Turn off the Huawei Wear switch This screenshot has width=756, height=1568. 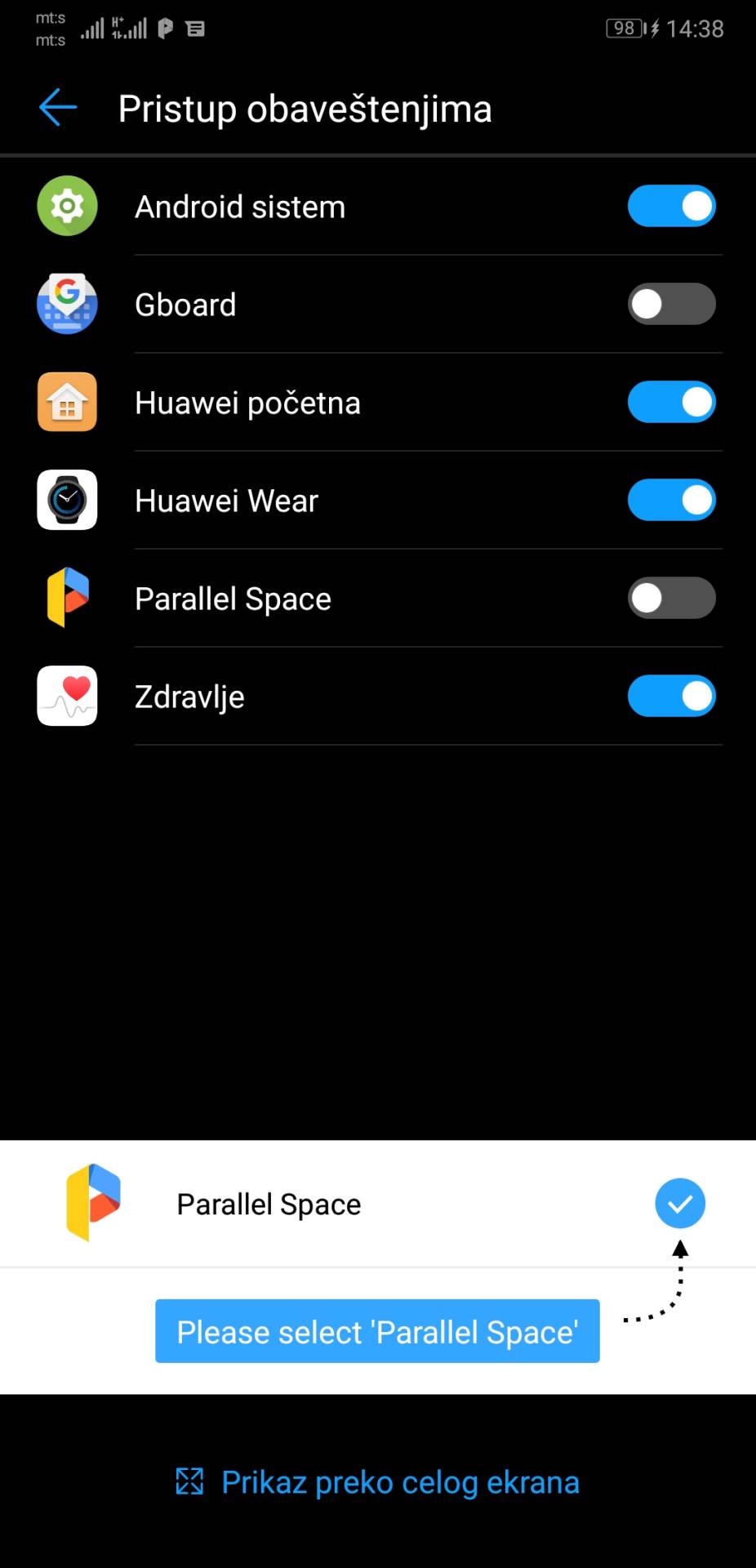coord(671,500)
